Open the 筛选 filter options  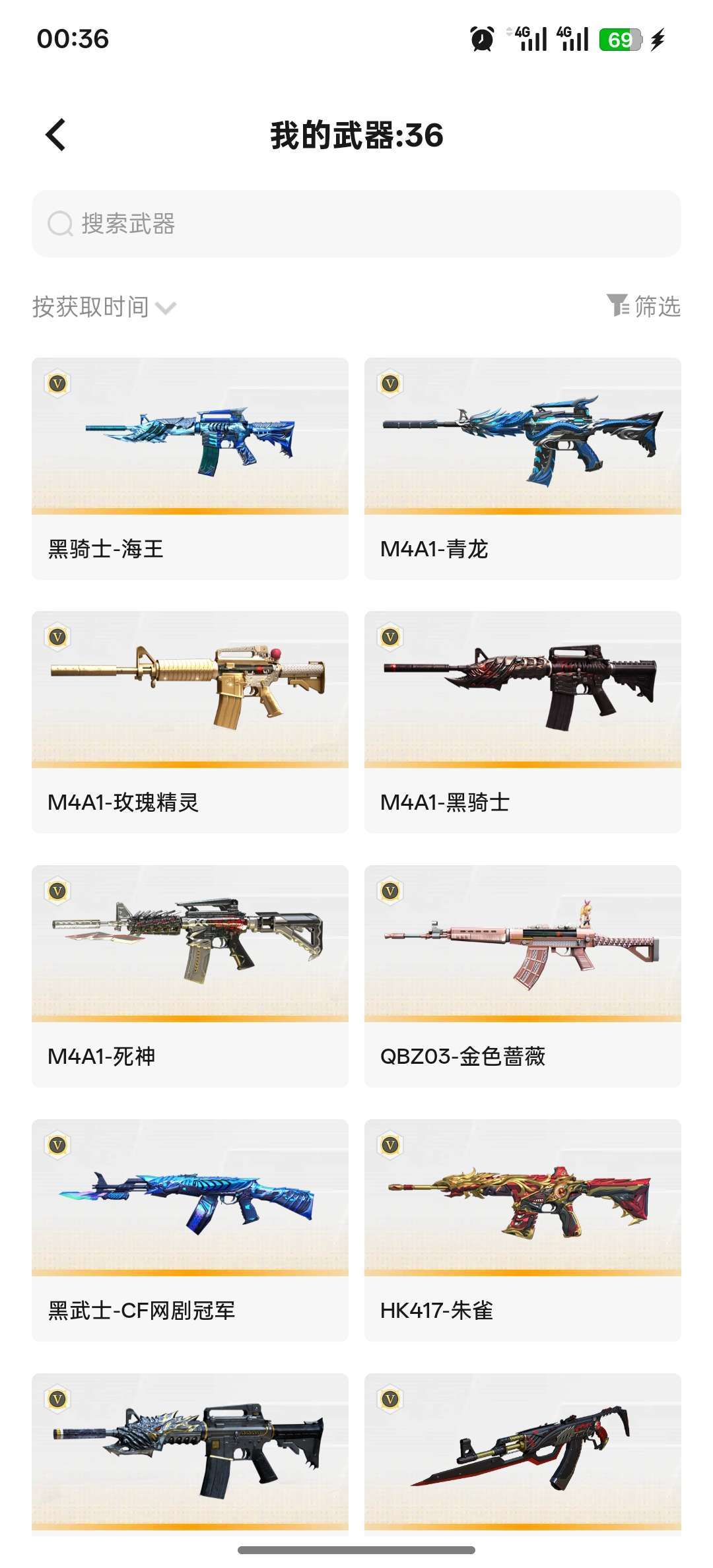[644, 306]
